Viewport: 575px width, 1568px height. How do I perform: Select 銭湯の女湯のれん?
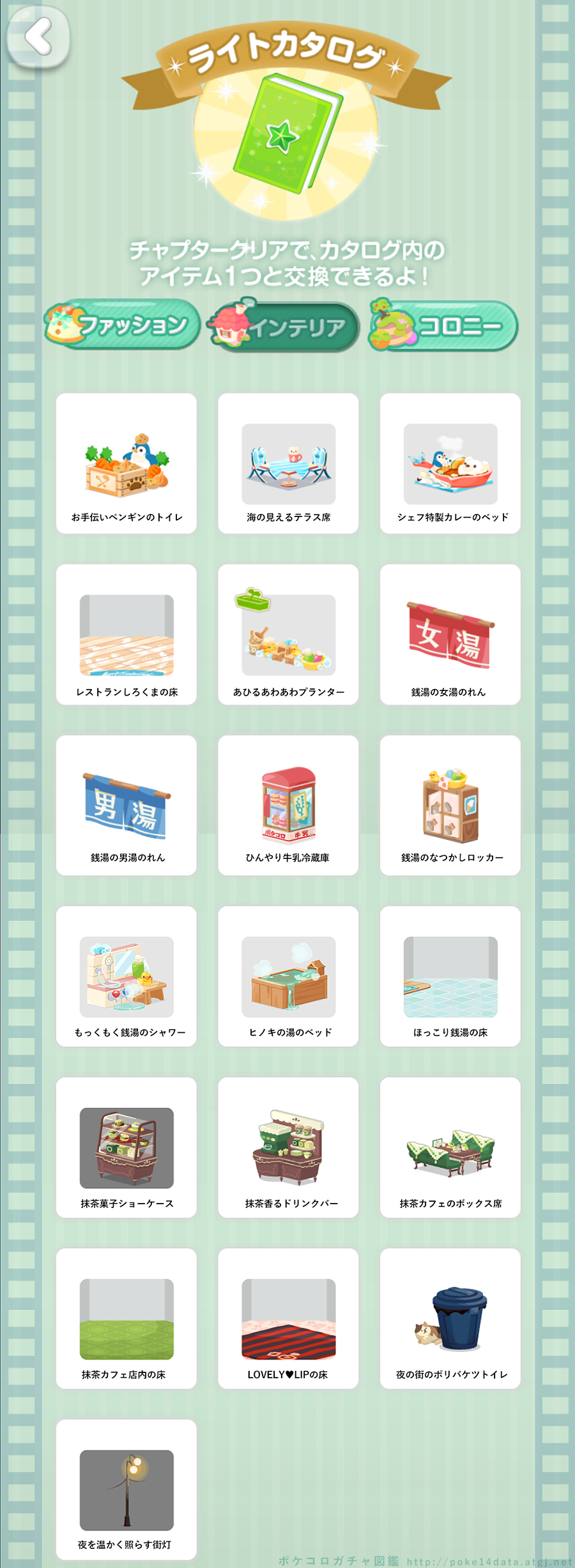[x=450, y=635]
